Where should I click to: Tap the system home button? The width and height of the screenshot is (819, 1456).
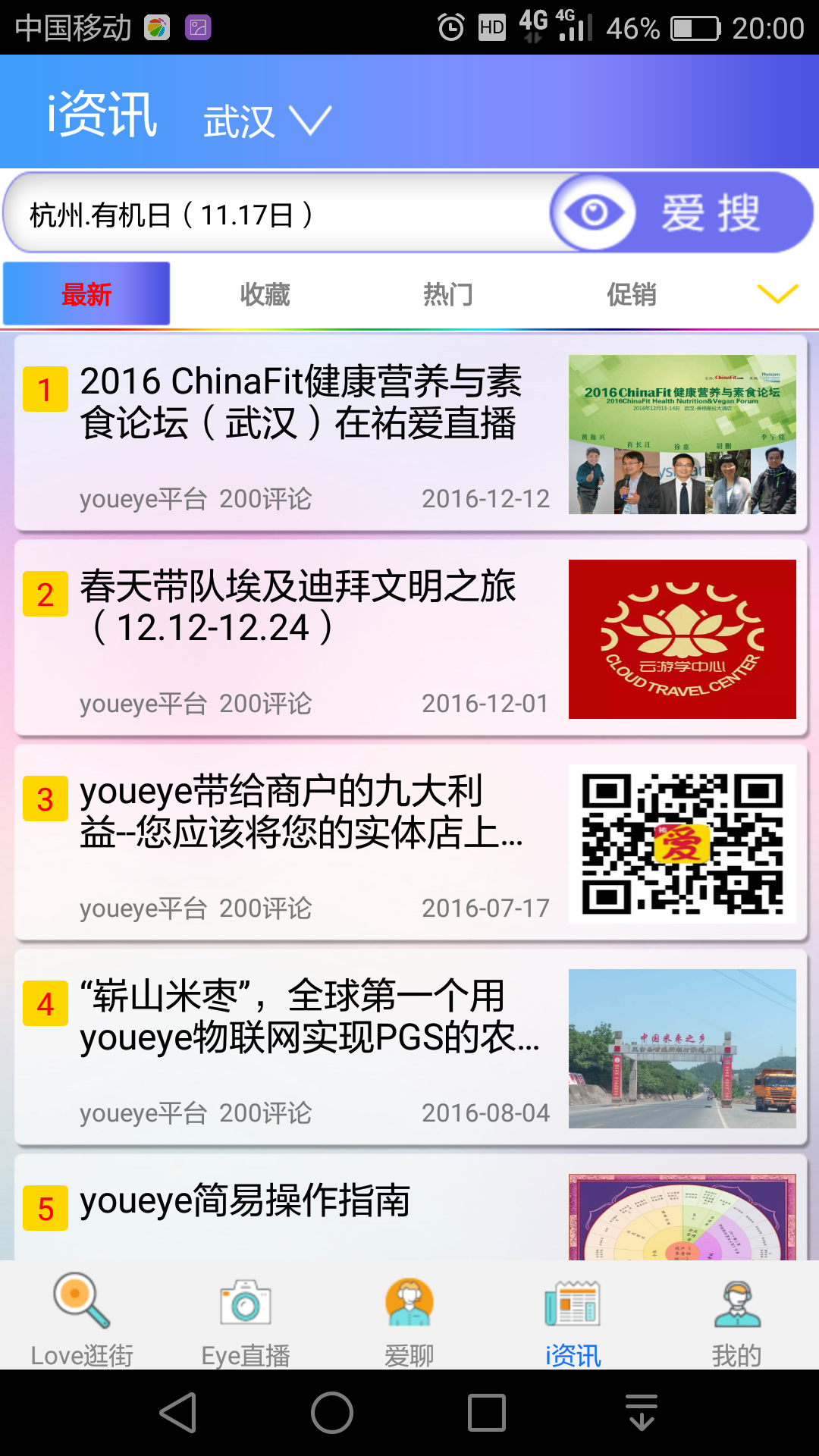point(332,1413)
